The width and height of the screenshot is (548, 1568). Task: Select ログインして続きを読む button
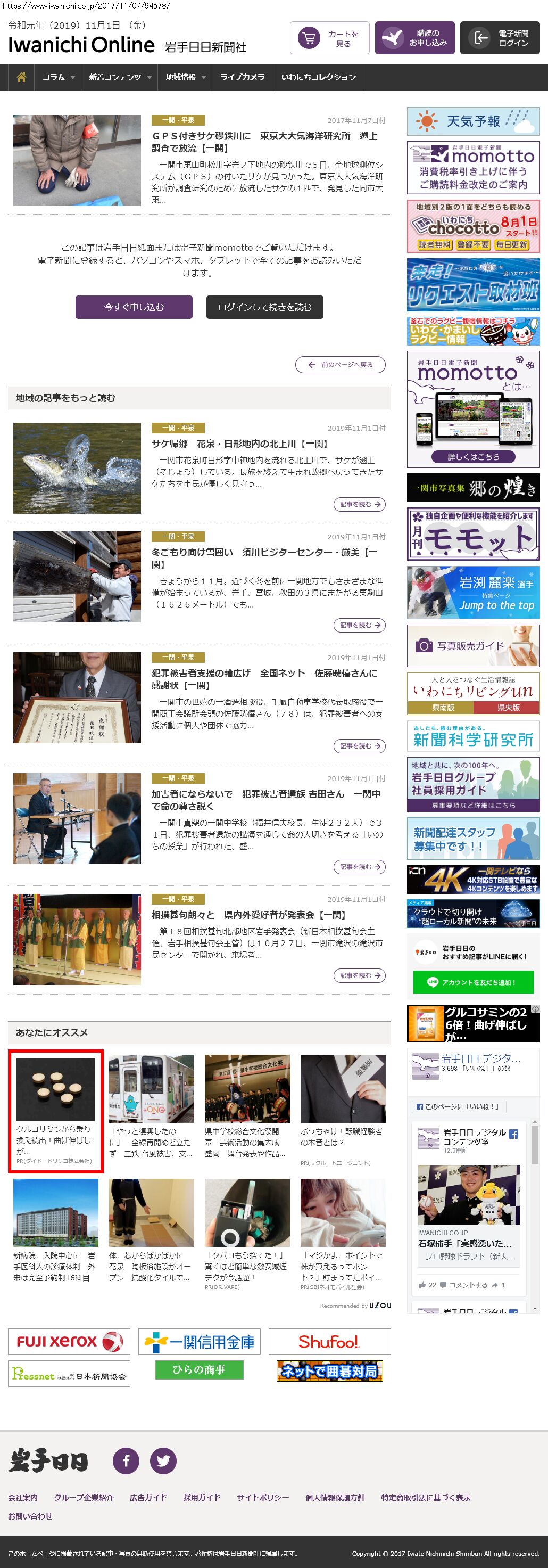click(264, 307)
